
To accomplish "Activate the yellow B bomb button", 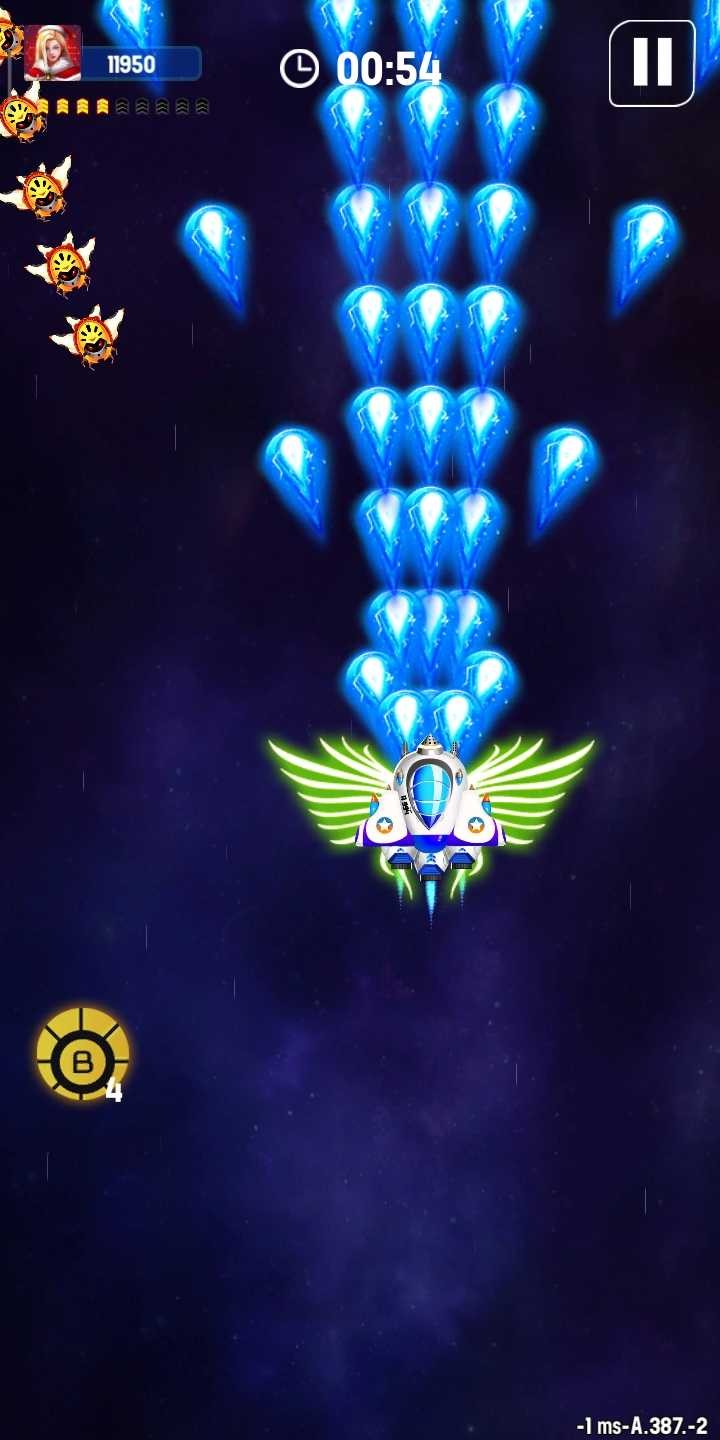I will pyautogui.click(x=83, y=1053).
